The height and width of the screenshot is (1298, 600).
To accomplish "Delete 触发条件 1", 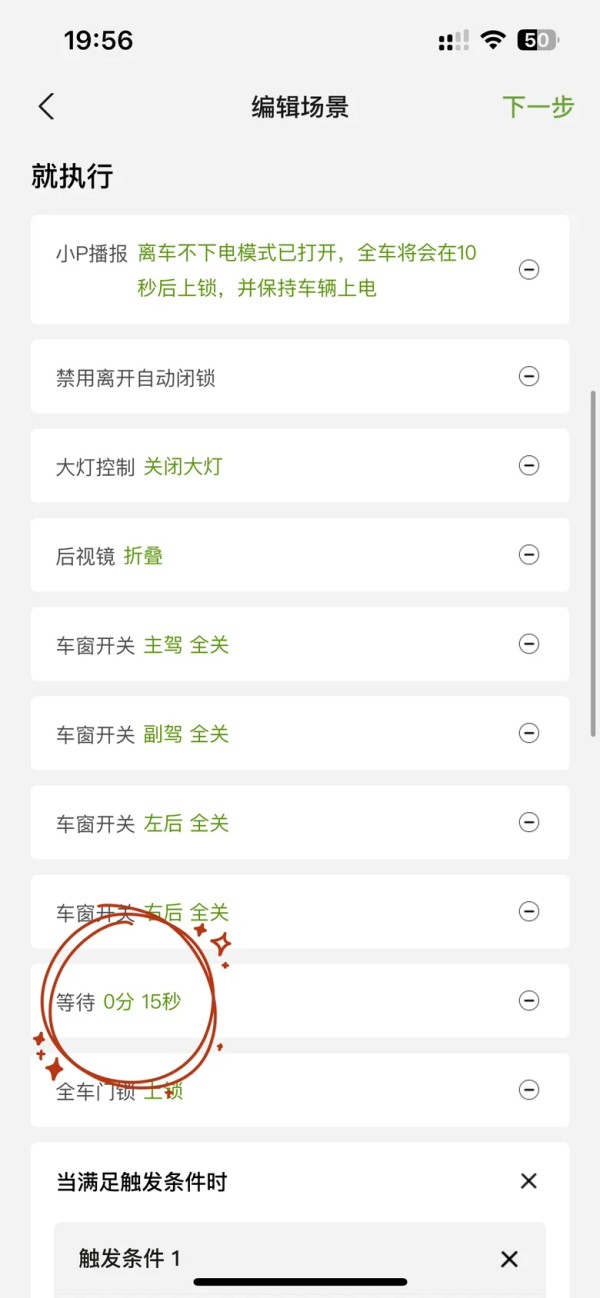I will [509, 1259].
